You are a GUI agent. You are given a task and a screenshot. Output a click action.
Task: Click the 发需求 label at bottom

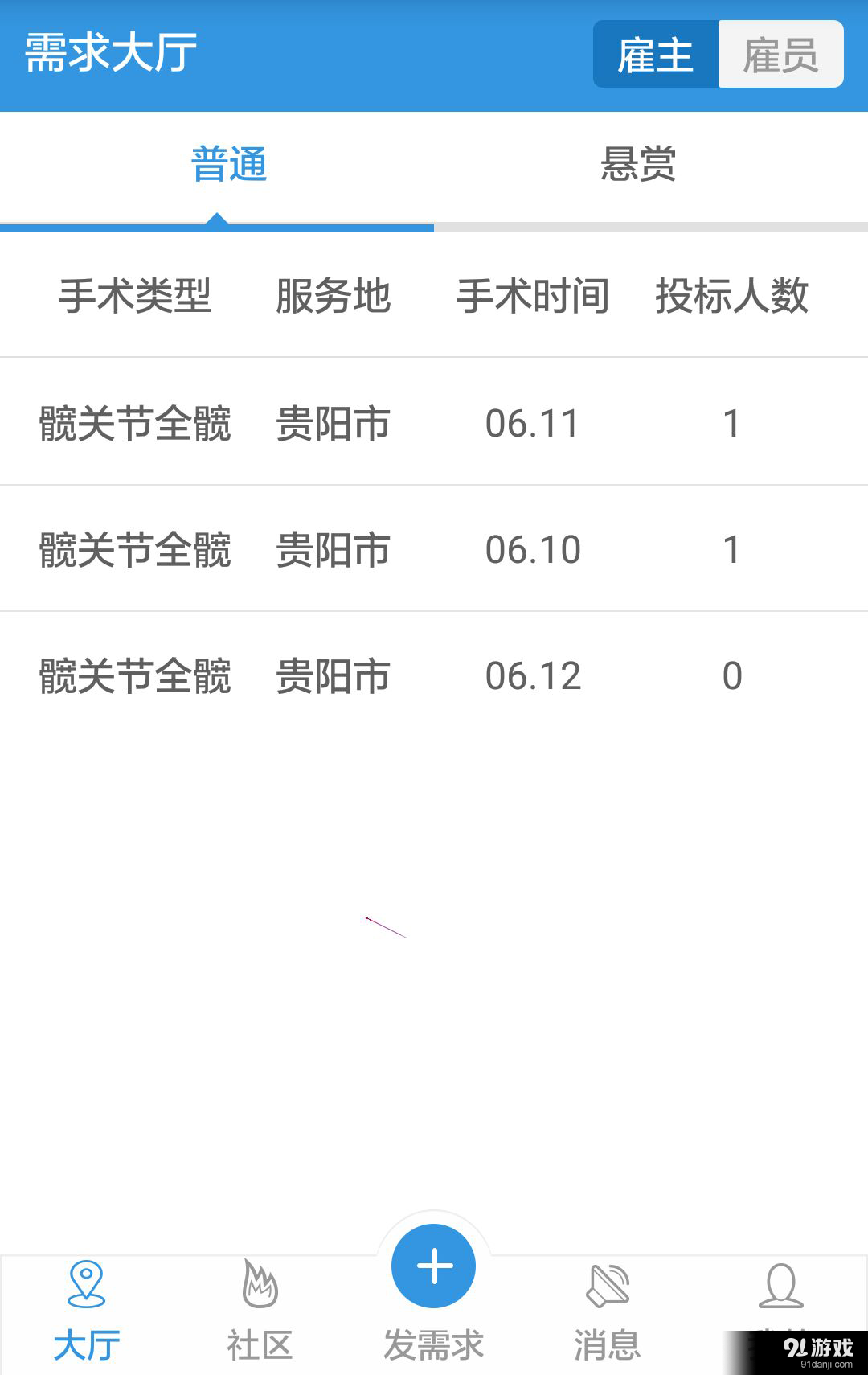pos(434,1339)
